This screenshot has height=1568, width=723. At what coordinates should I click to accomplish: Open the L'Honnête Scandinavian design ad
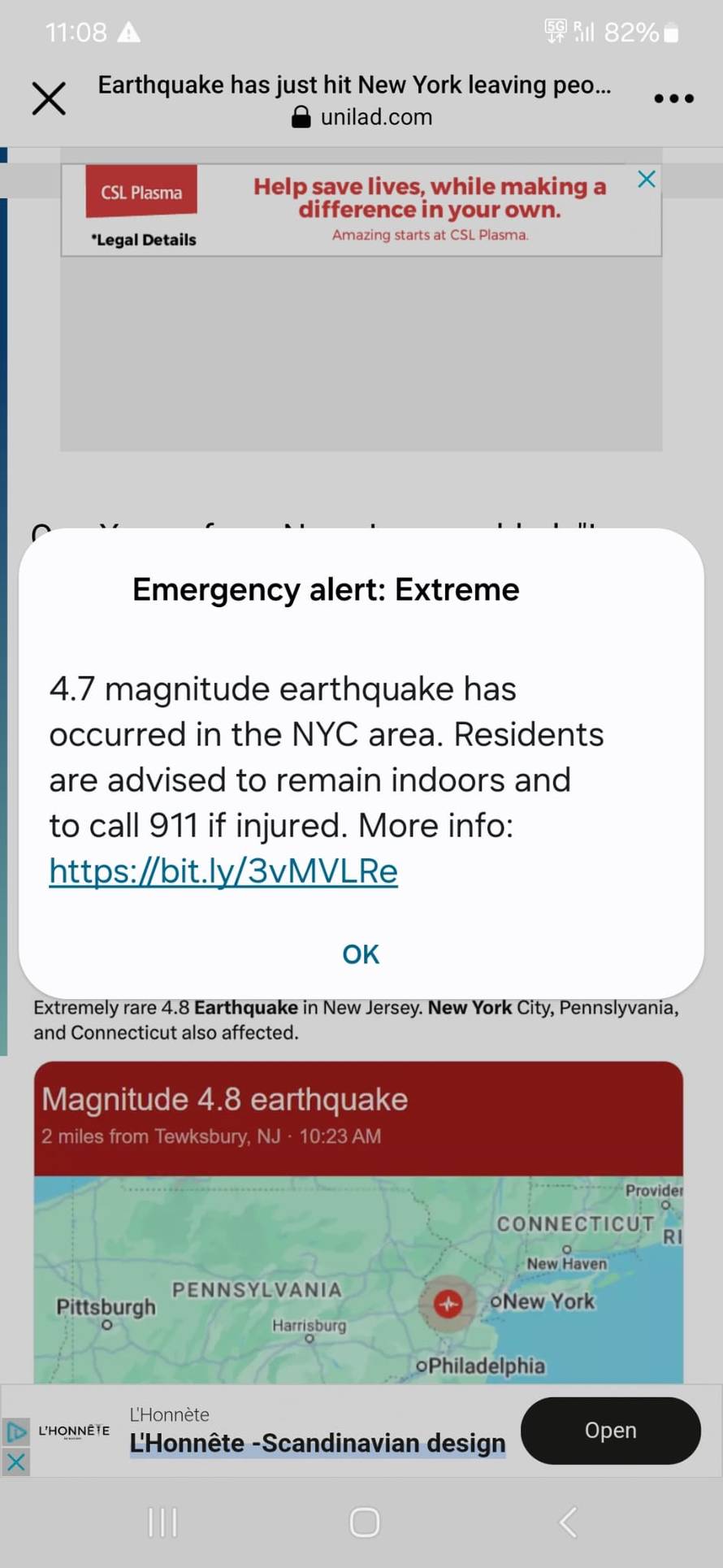610,1430
